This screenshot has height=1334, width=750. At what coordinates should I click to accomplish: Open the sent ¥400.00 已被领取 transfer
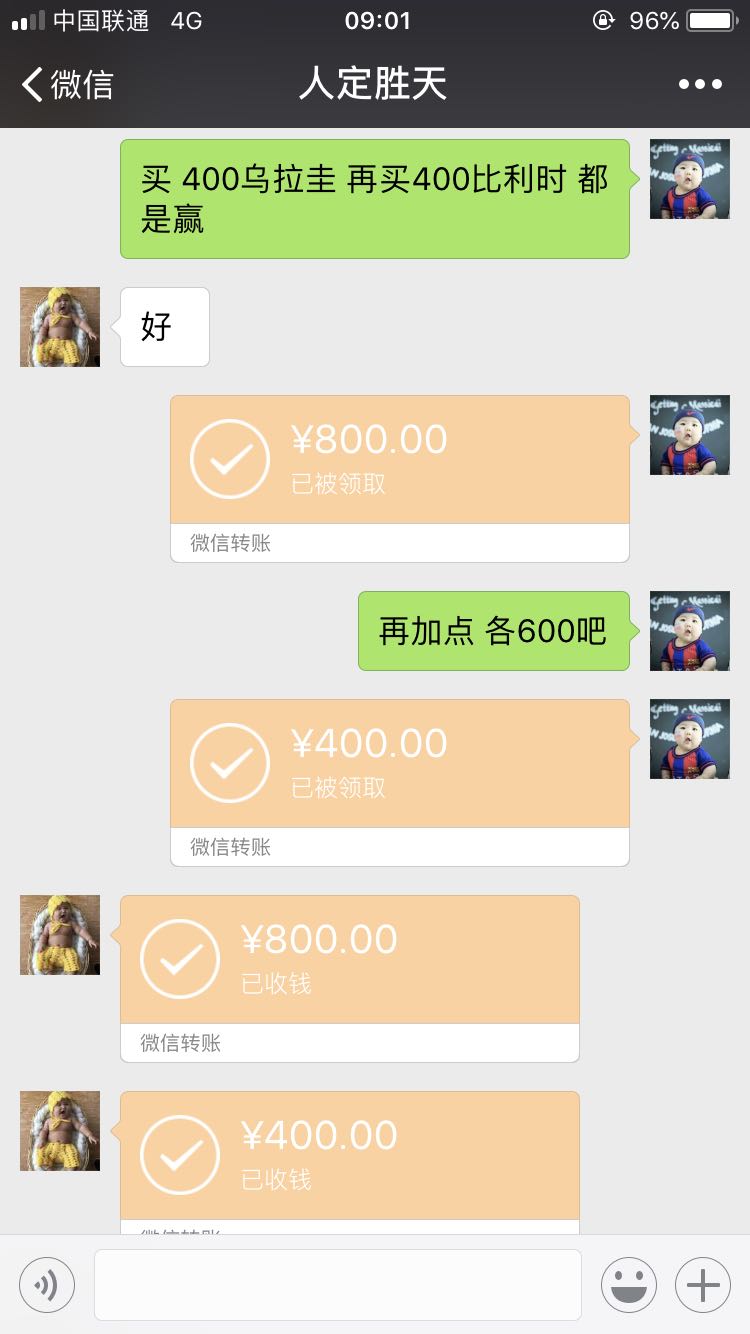pyautogui.click(x=400, y=782)
